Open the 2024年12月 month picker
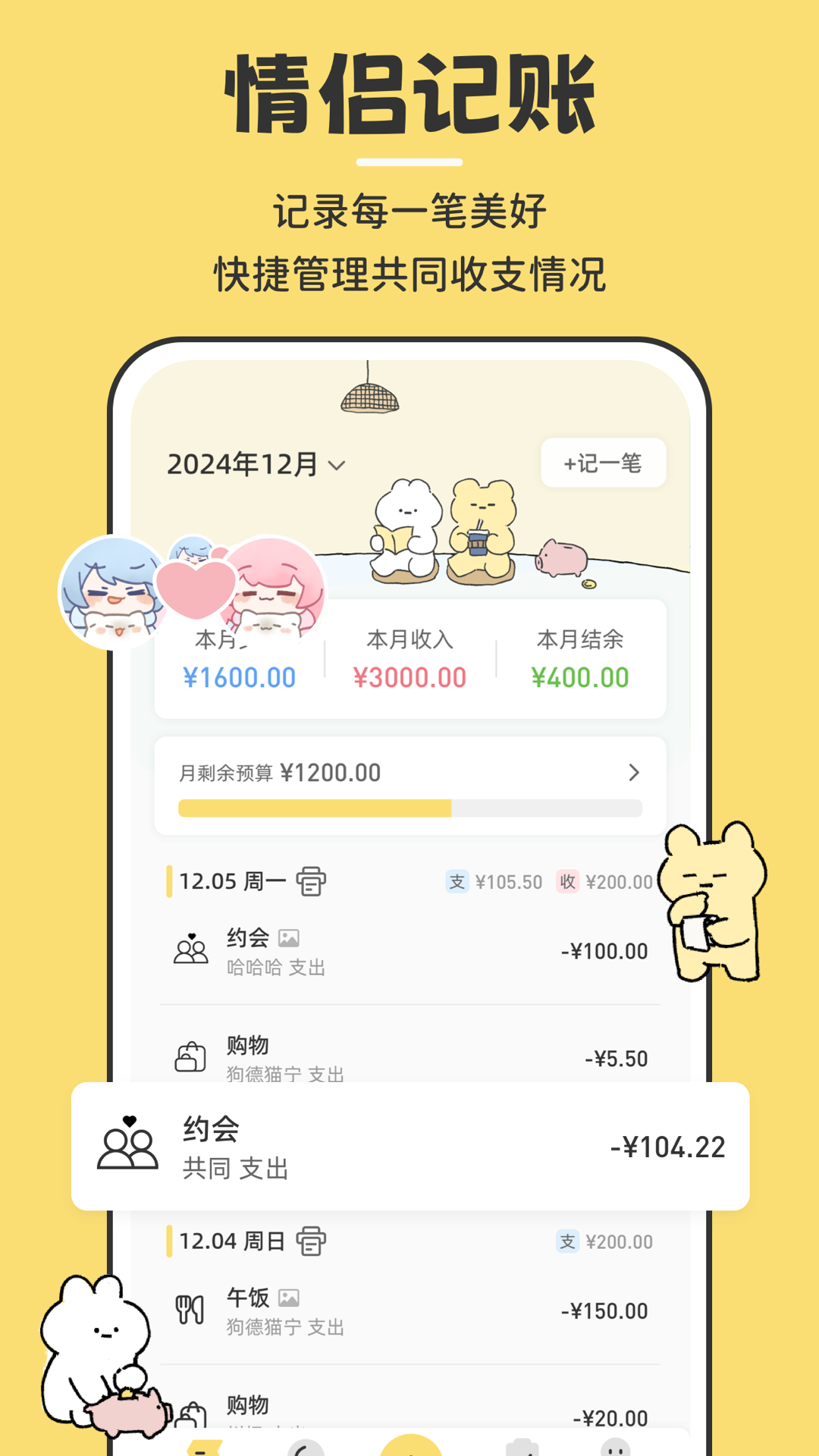This screenshot has width=819, height=1456. click(250, 464)
